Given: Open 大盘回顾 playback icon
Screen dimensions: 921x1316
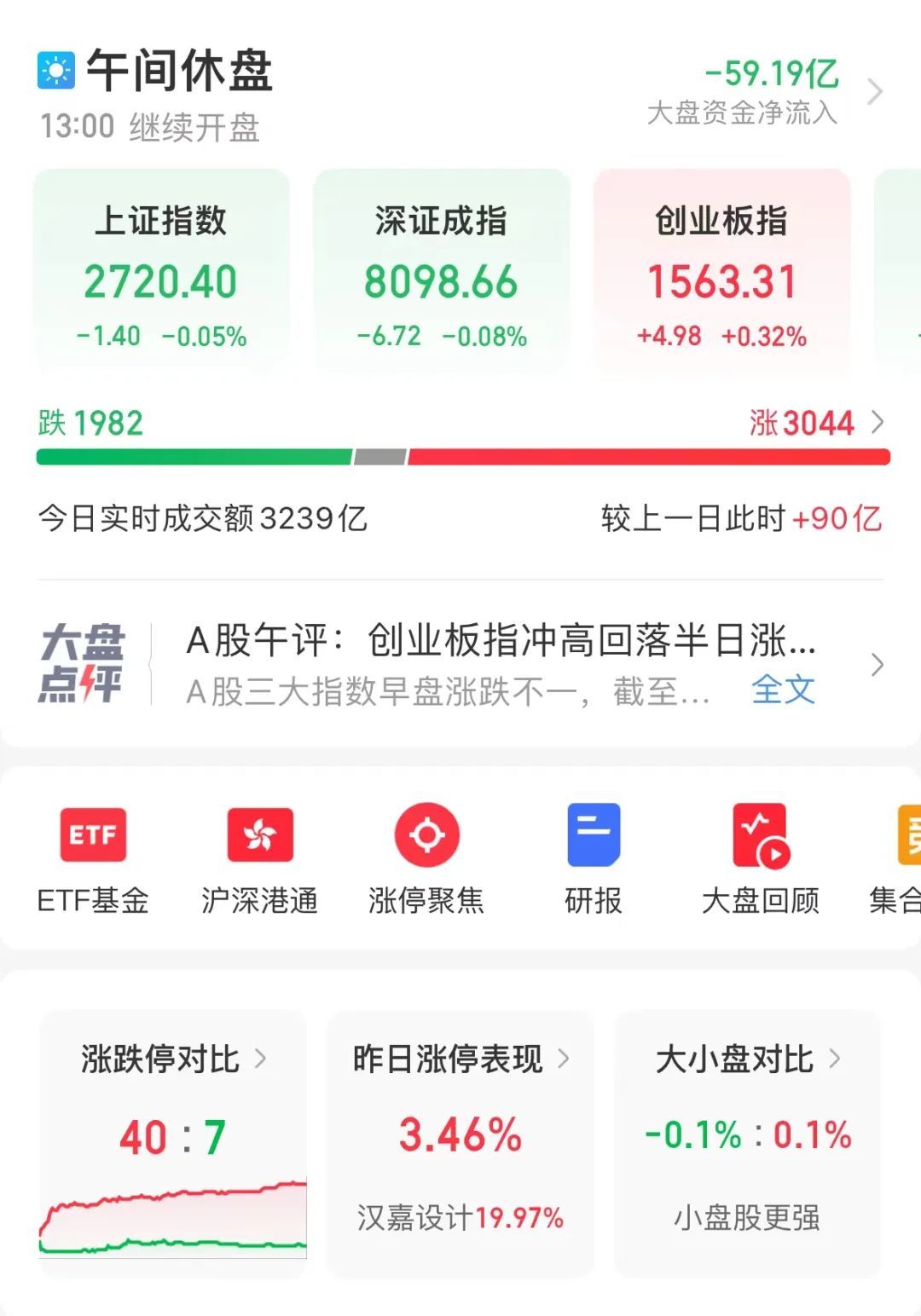Looking at the screenshot, I should [761, 835].
